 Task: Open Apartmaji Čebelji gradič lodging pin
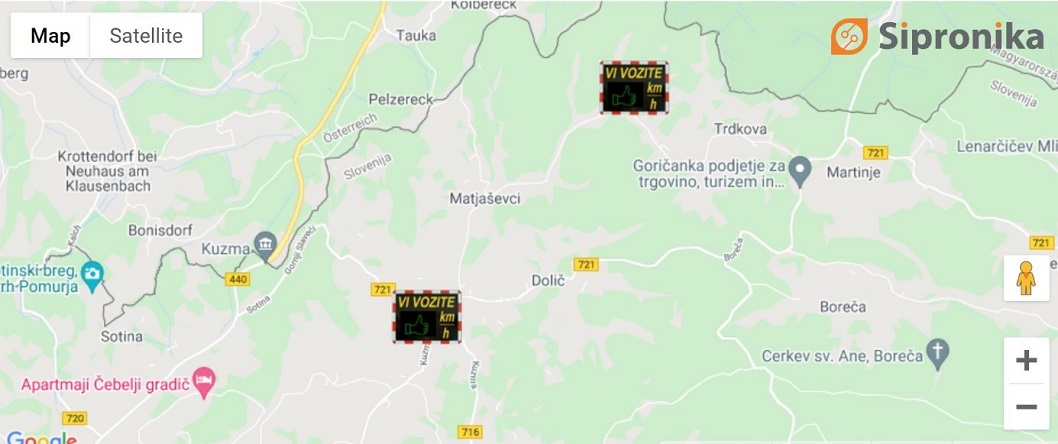point(204,381)
